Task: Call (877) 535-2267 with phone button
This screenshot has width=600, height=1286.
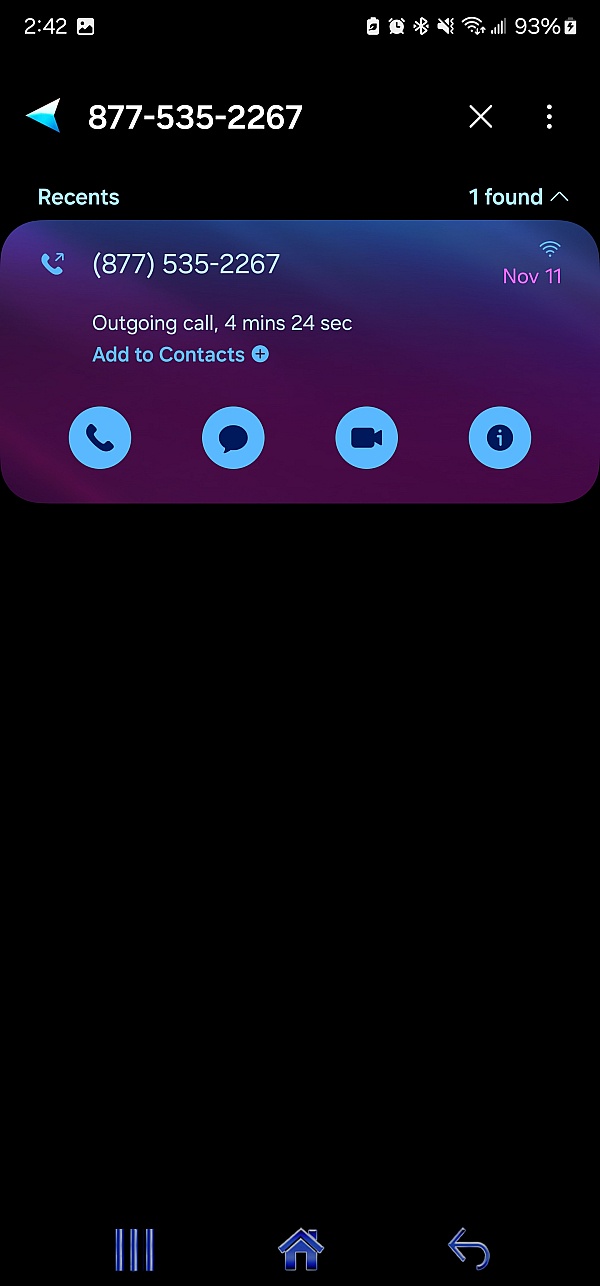Action: (x=100, y=437)
